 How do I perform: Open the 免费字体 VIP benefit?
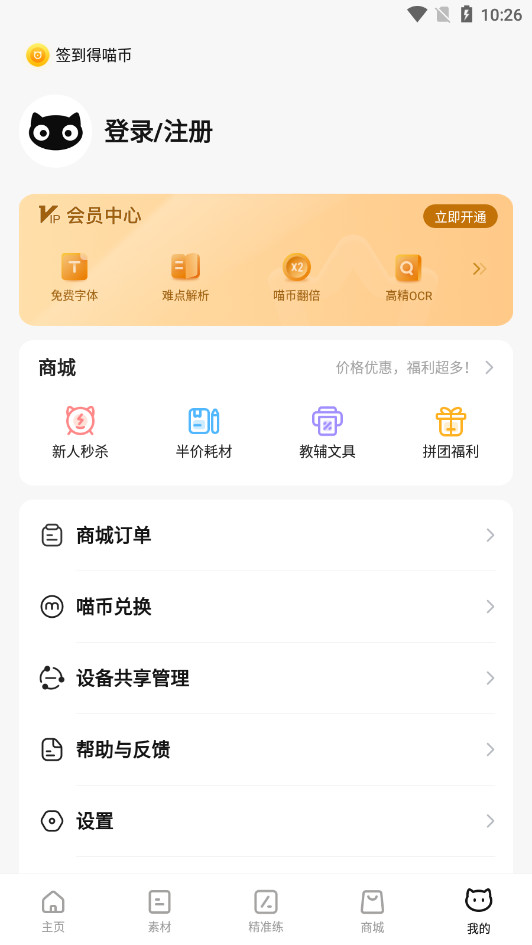[75, 277]
